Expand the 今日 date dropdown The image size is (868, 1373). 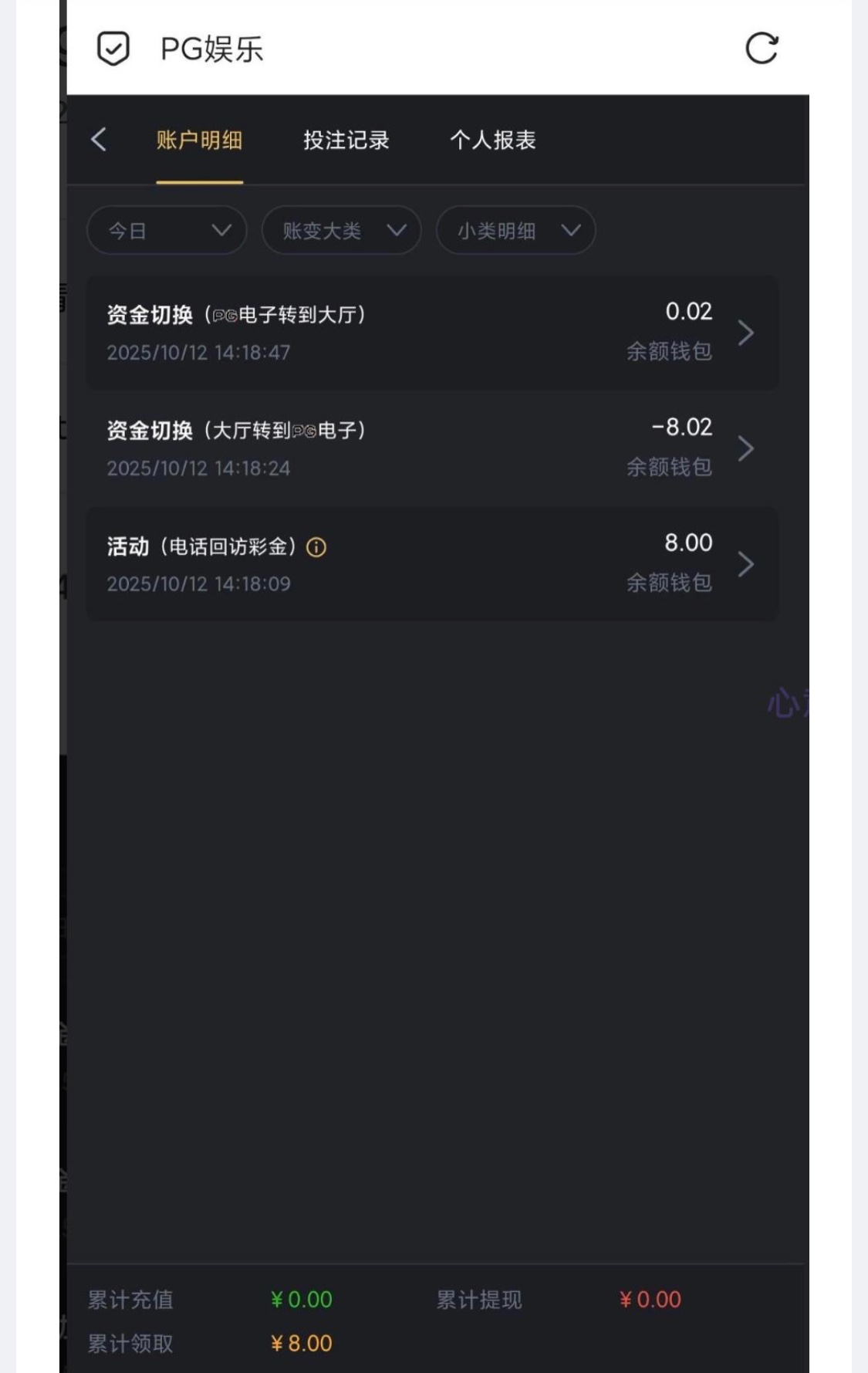click(167, 230)
